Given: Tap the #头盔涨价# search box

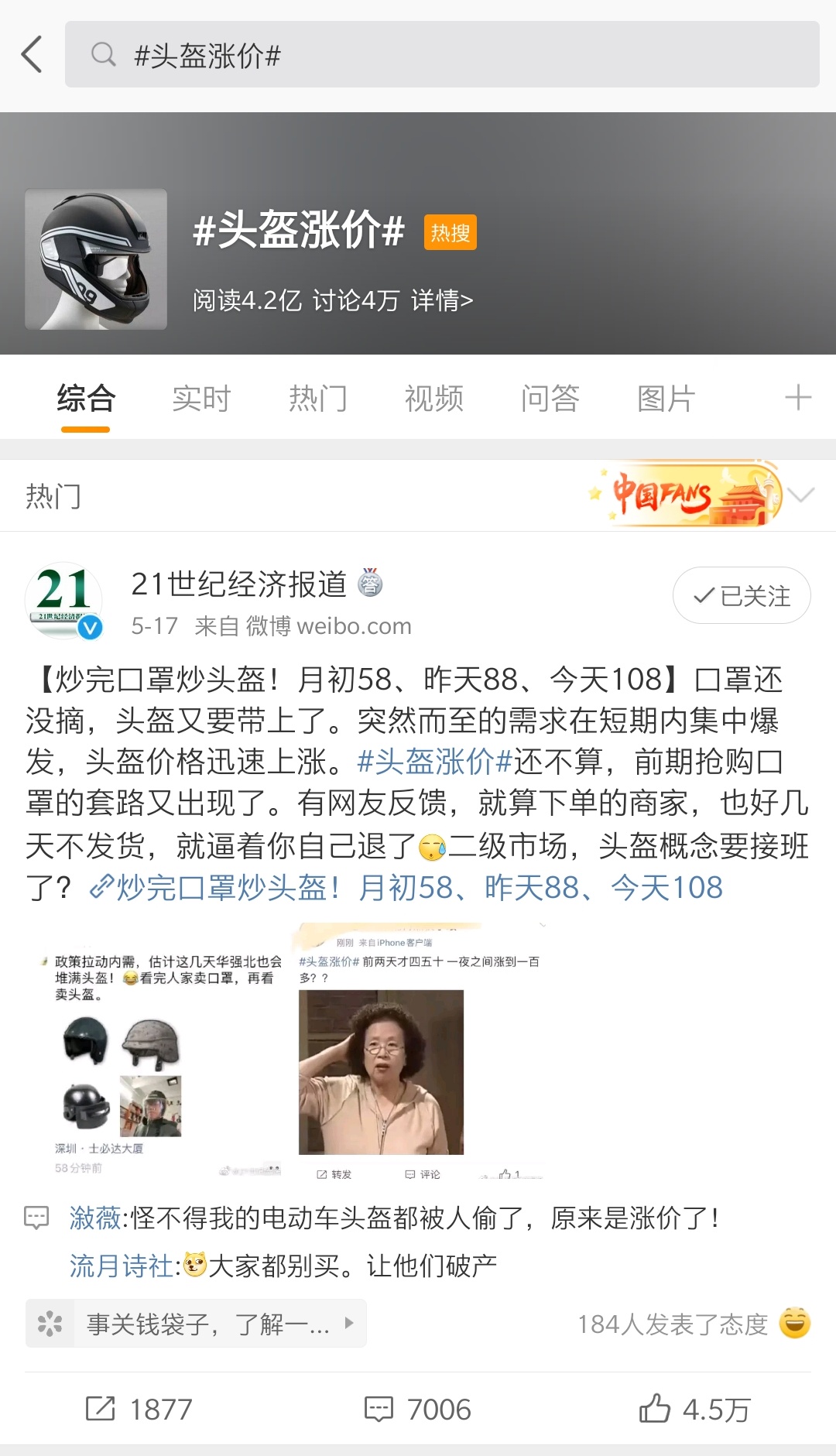Looking at the screenshot, I should click(x=441, y=55).
